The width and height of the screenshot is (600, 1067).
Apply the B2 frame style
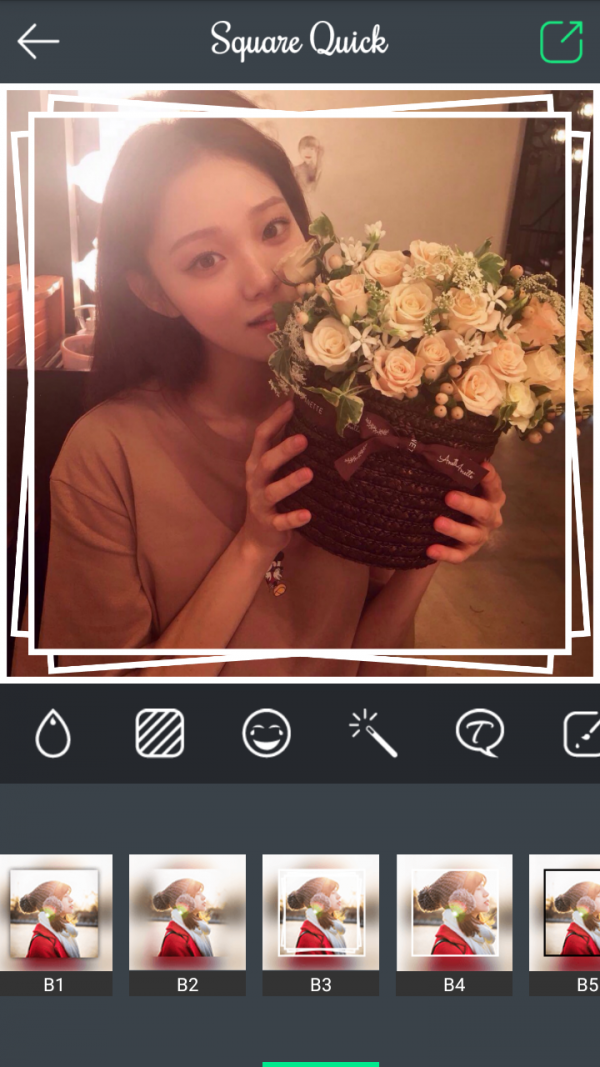(187, 922)
